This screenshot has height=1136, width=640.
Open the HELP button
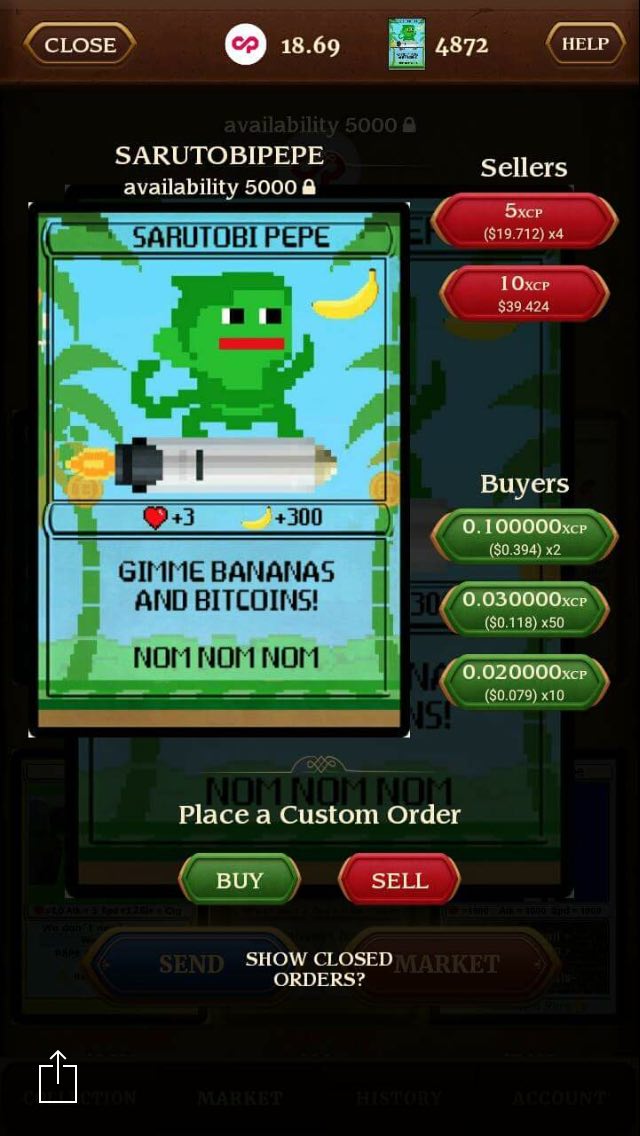point(585,44)
